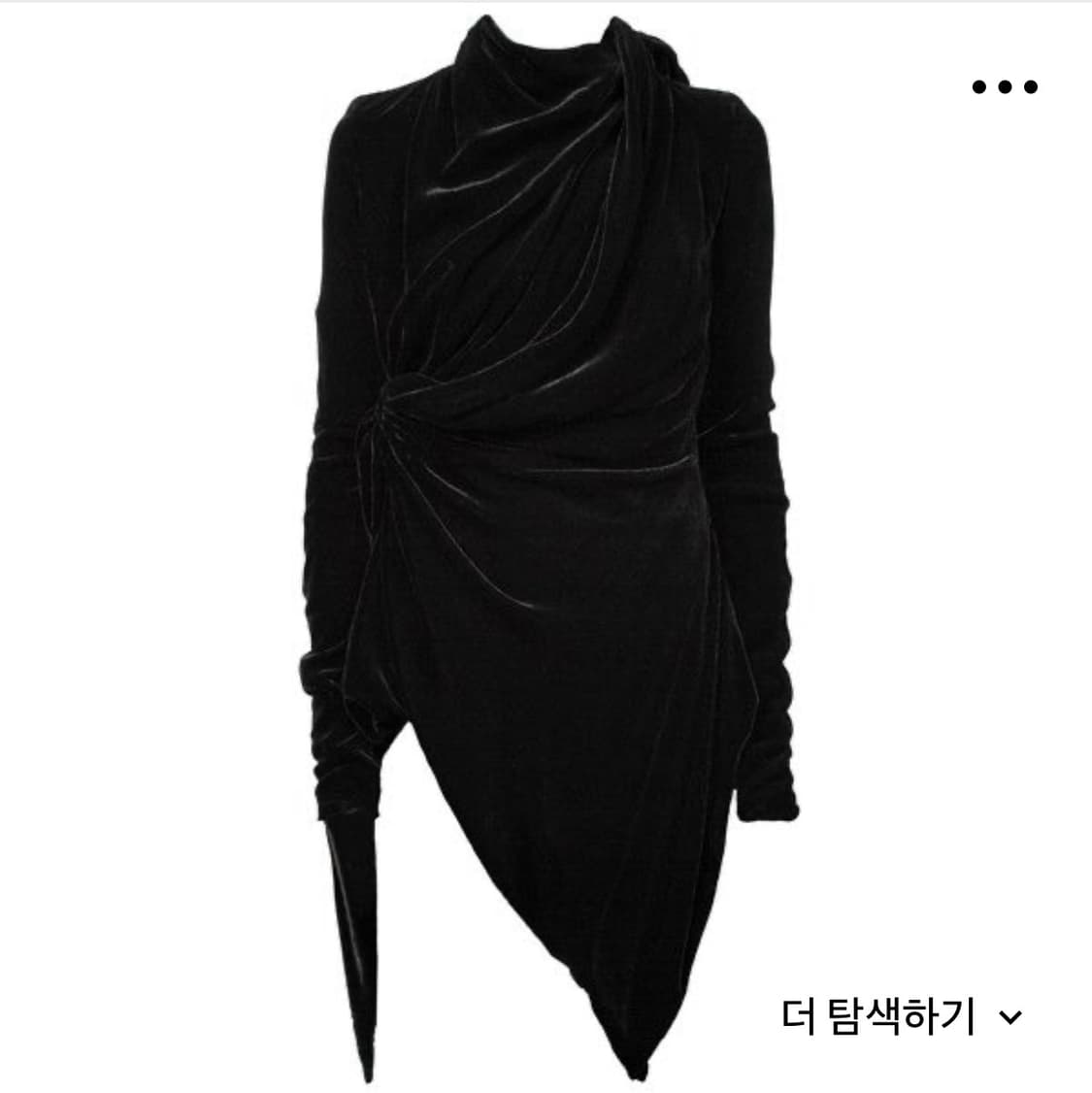Access sharing options through the ellipsis icon
The width and height of the screenshot is (1092, 1093).
(1004, 85)
